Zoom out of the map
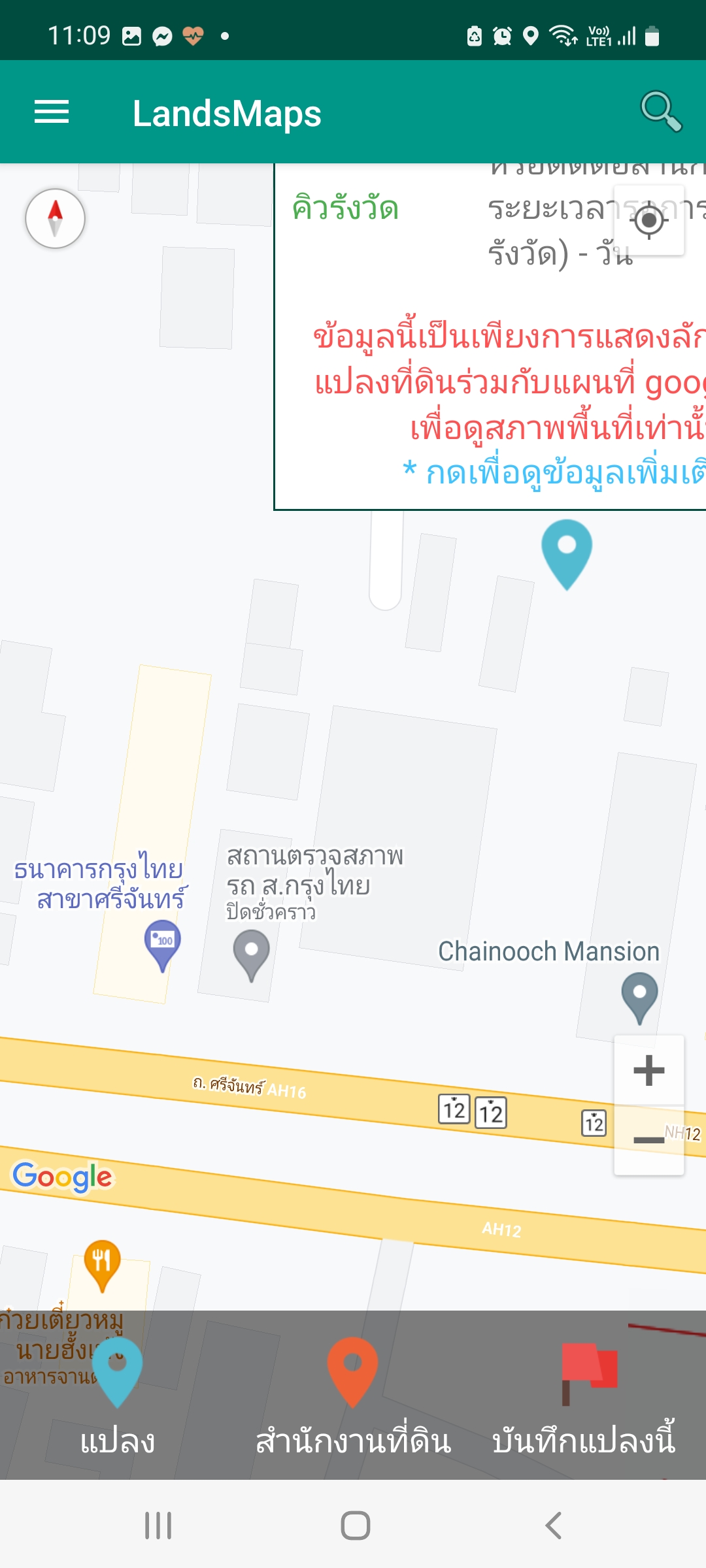 (x=649, y=1140)
